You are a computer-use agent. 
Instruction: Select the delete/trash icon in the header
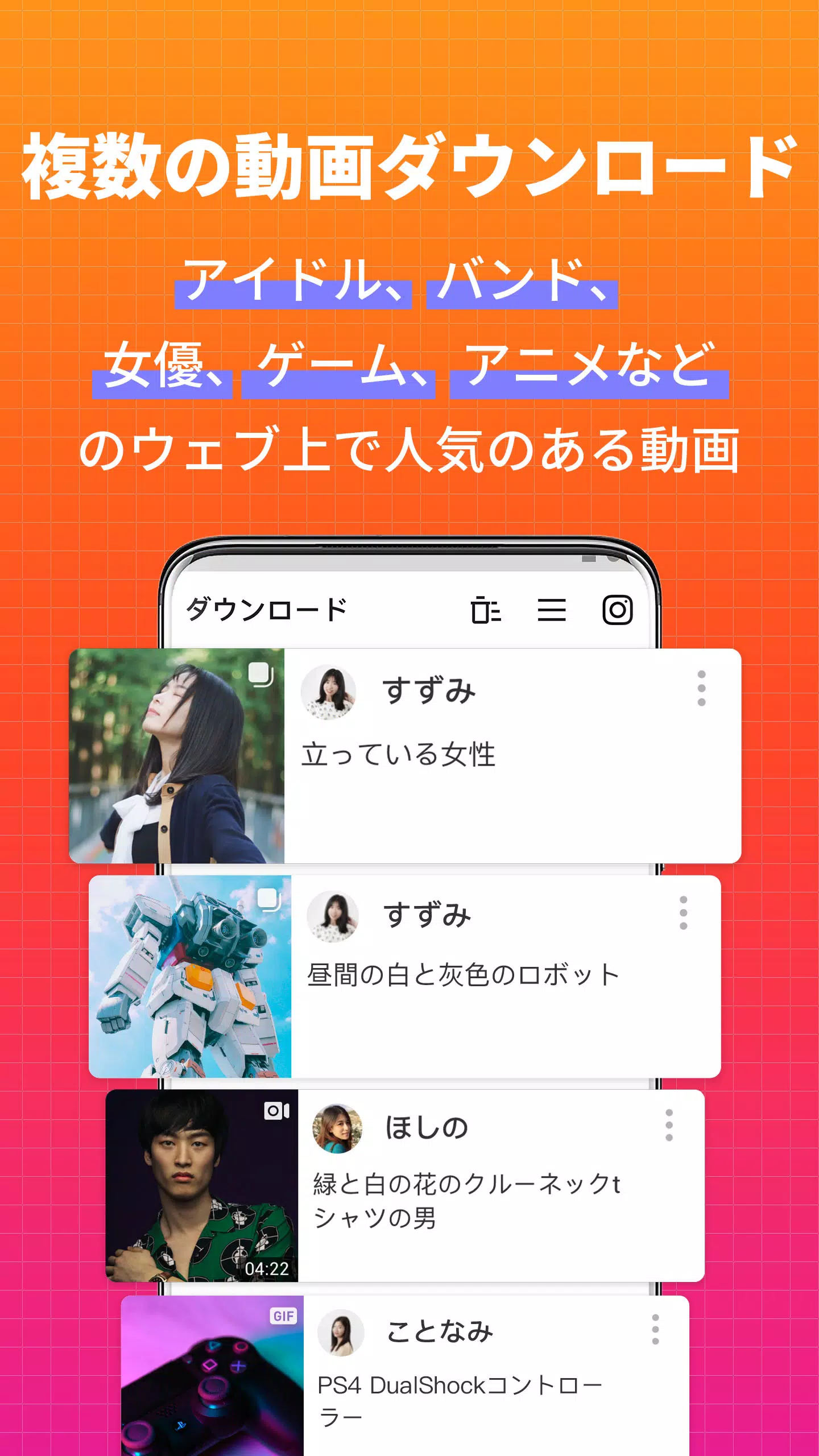coord(484,610)
